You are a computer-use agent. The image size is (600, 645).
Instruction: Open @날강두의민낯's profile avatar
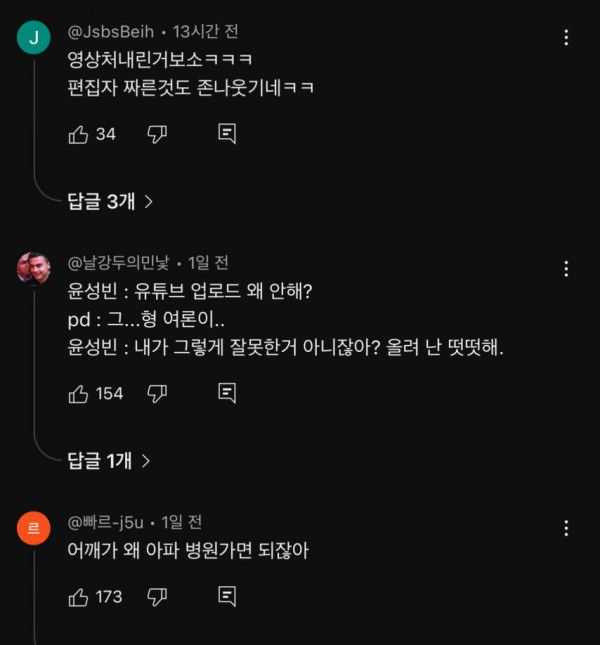[x=34, y=268]
